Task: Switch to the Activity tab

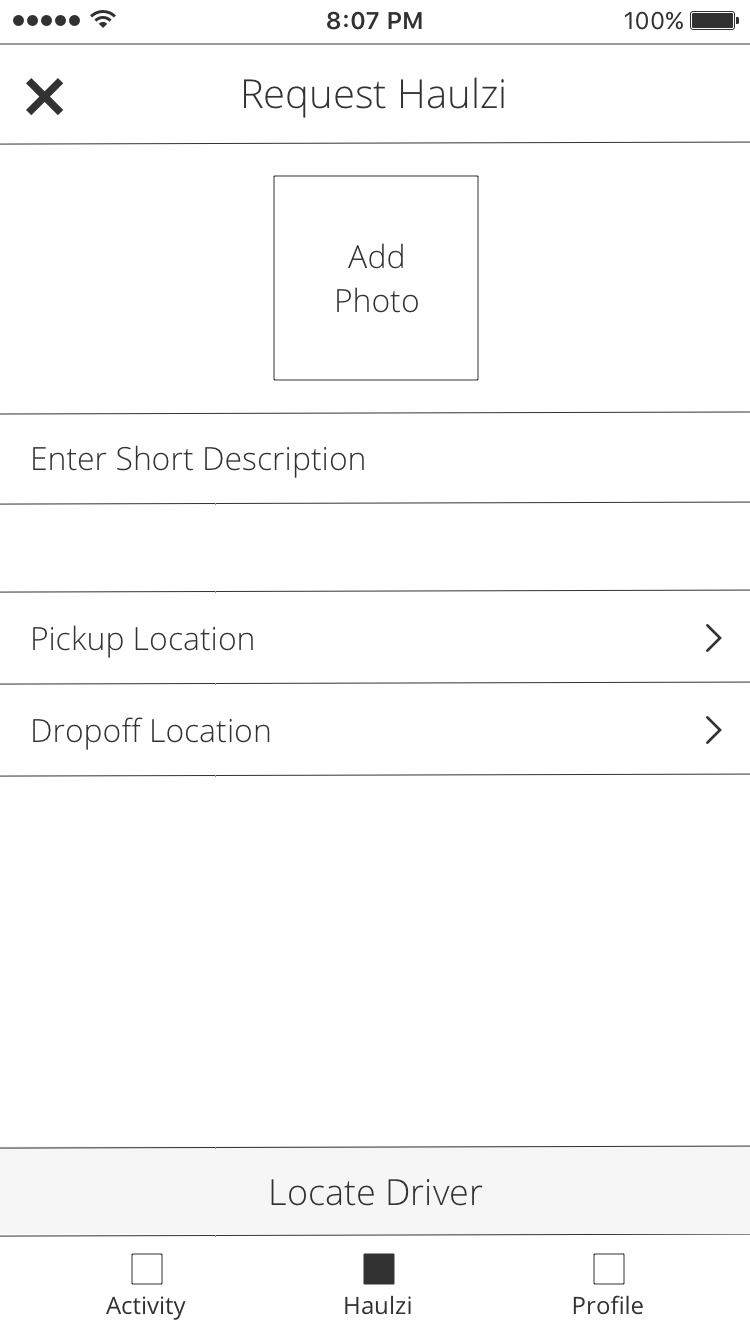Action: click(146, 1286)
